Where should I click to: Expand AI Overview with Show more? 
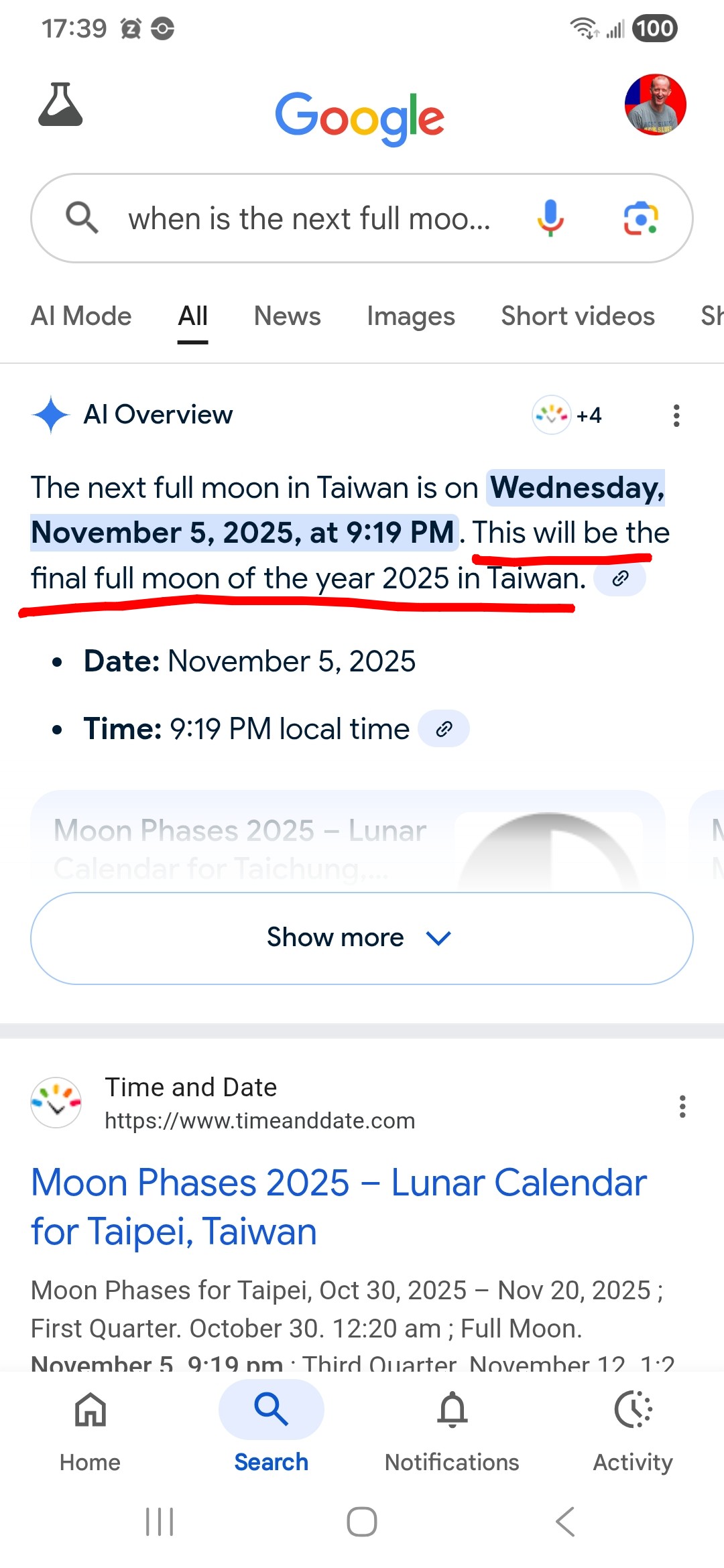pos(362,937)
